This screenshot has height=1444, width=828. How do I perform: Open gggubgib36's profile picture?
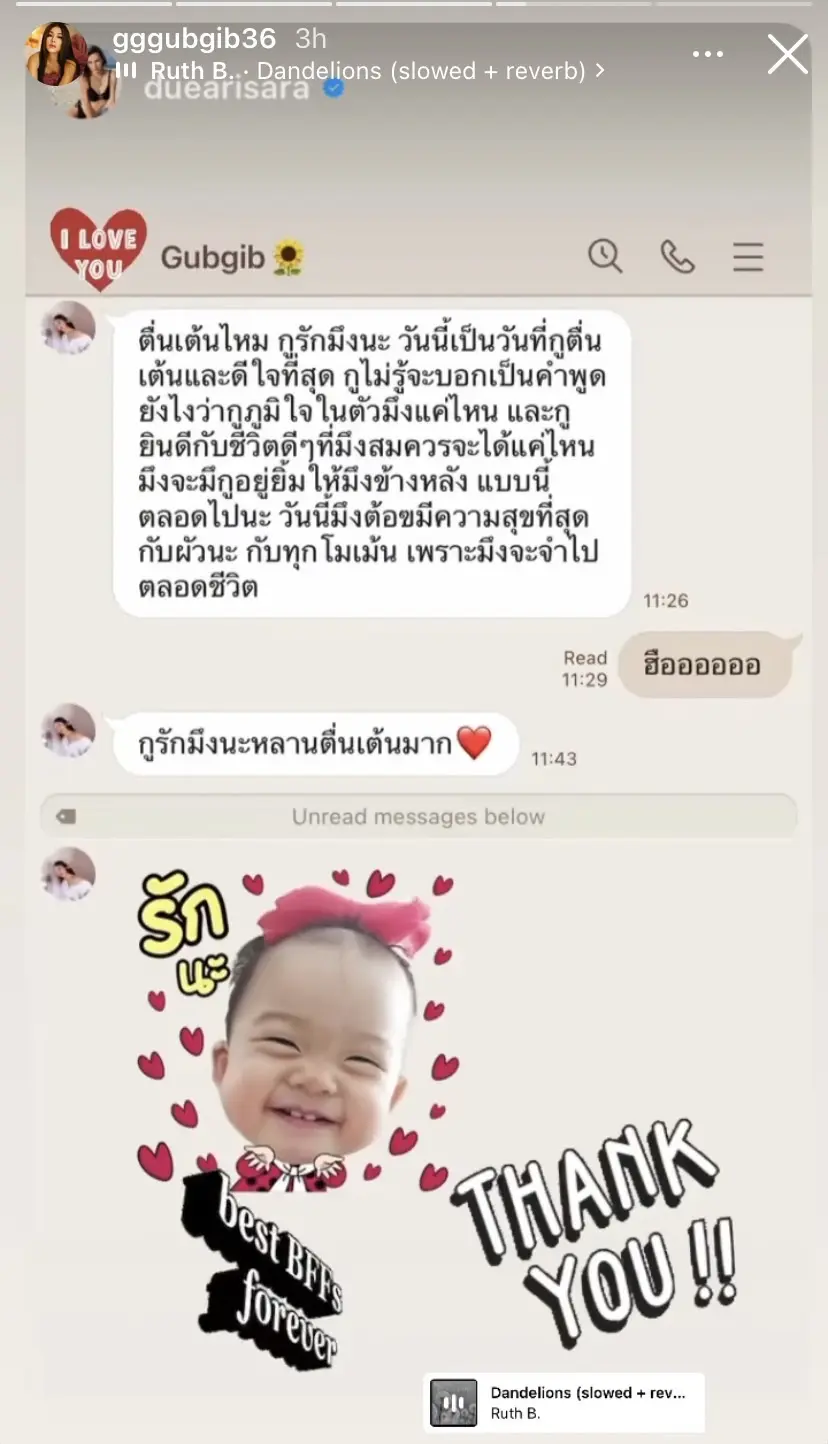pos(56,53)
